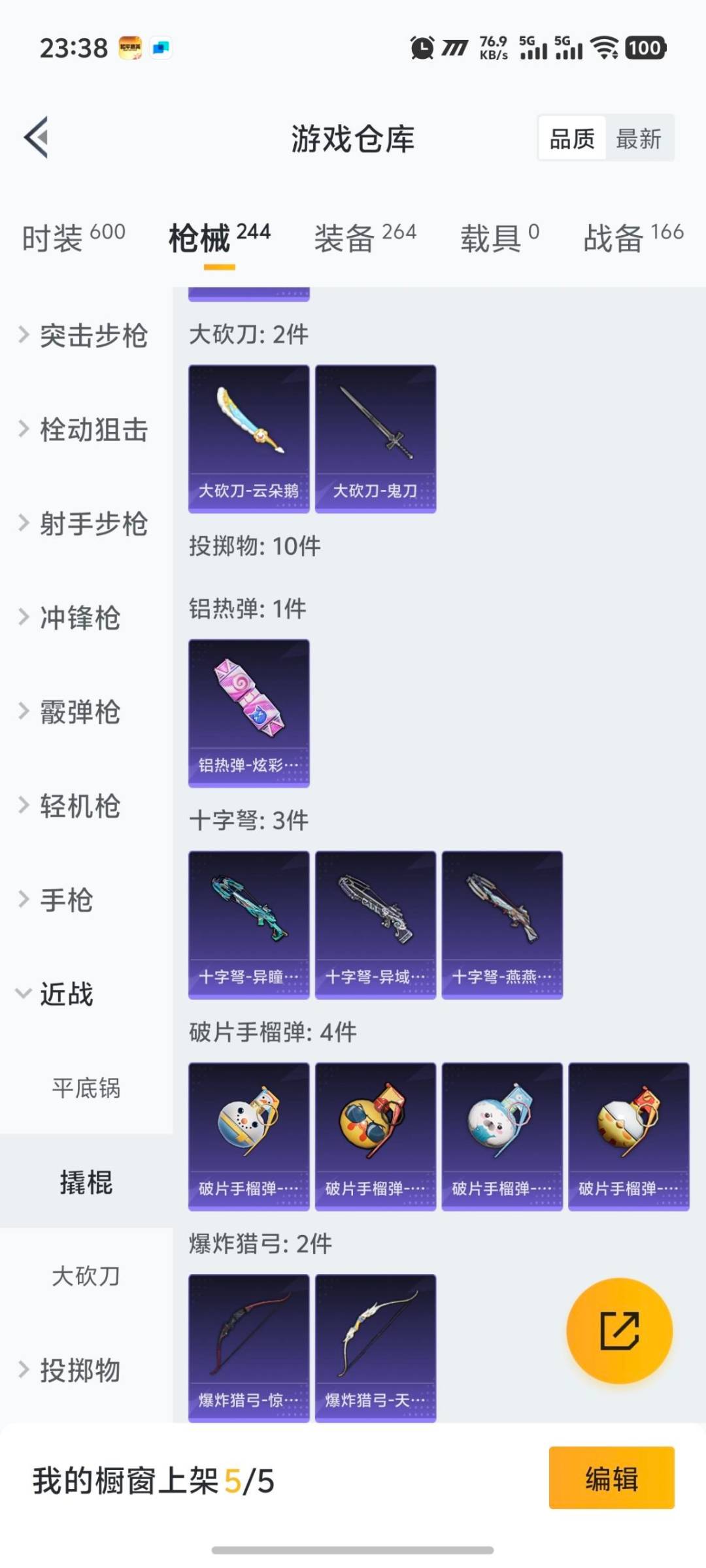This screenshot has width=706, height=1568.
Task: Expand the 突击步枪 category
Action: (x=85, y=336)
